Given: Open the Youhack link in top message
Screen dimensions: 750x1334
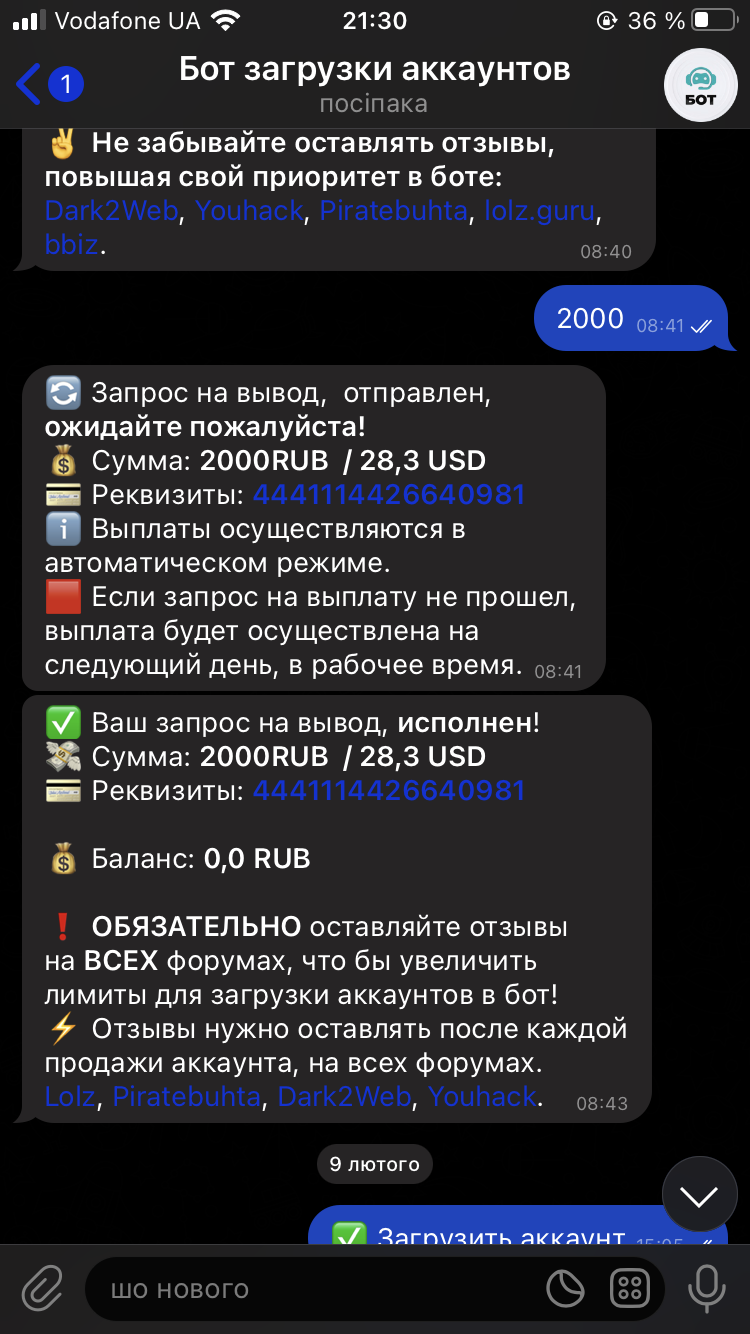Looking at the screenshot, I should (251, 210).
